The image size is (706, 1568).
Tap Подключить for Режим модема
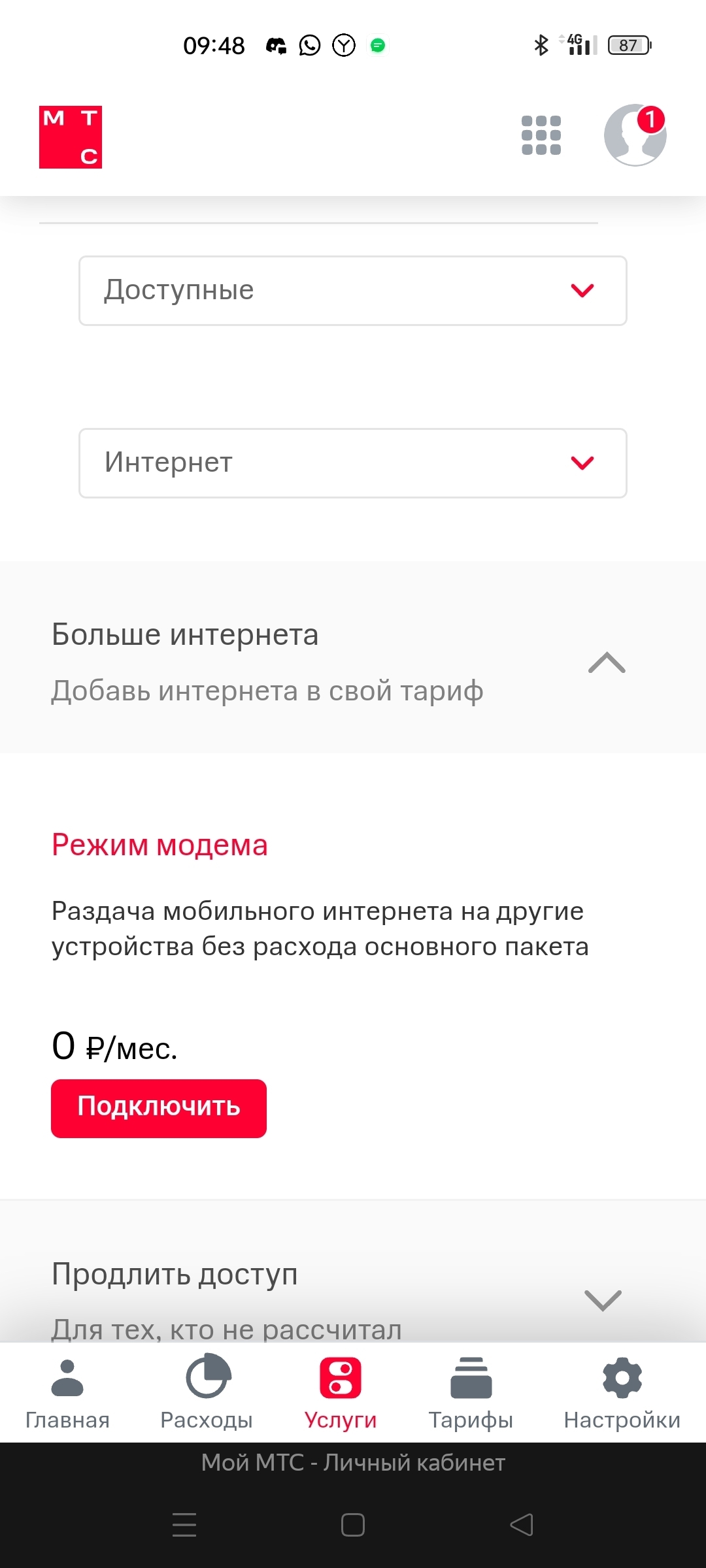click(x=159, y=1108)
